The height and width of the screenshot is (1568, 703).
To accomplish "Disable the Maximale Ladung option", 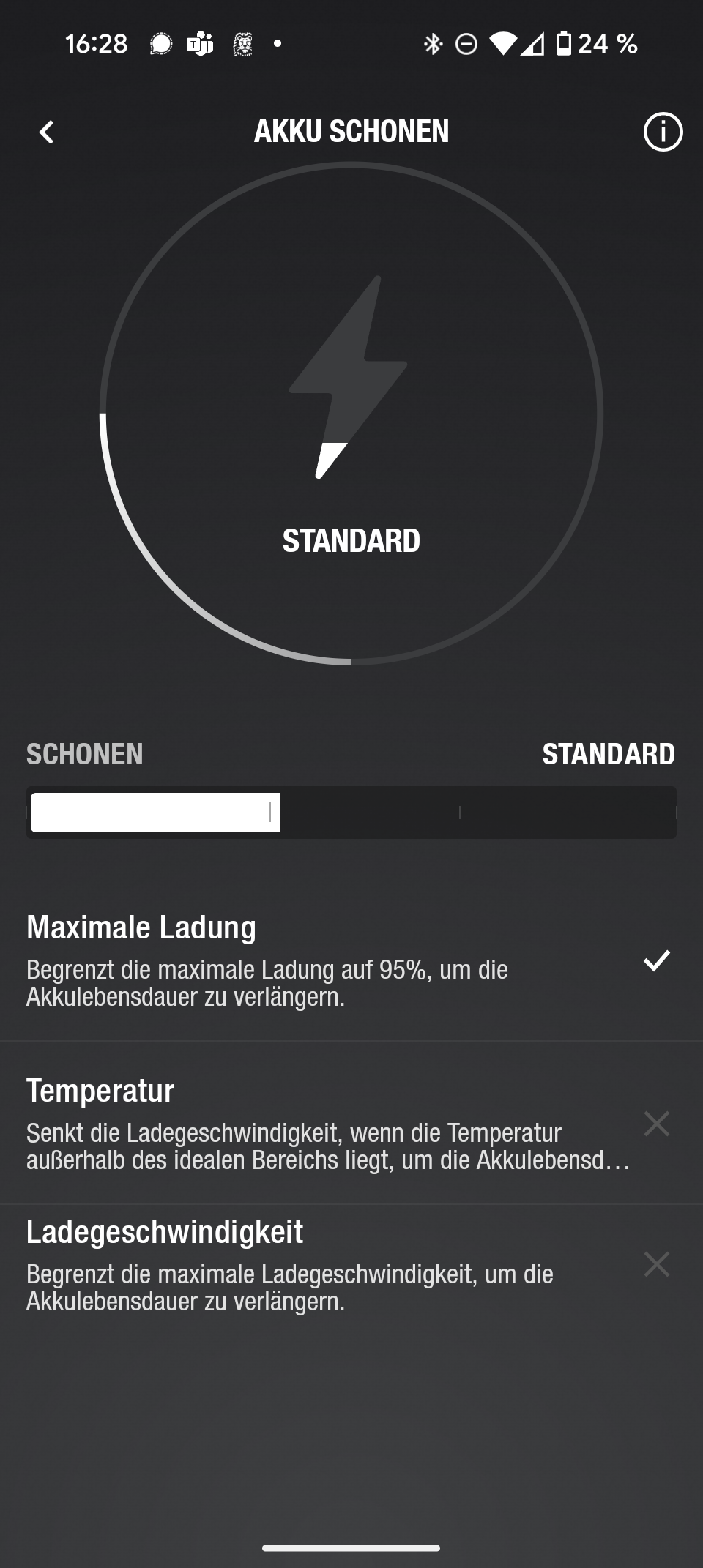I will point(351,960).
